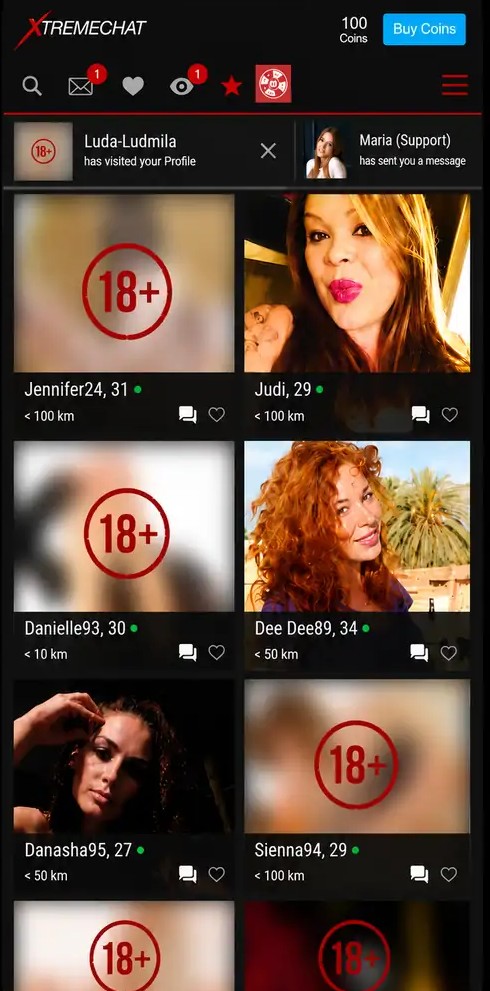Open the hamburger menu
The width and height of the screenshot is (490, 991).
(455, 85)
